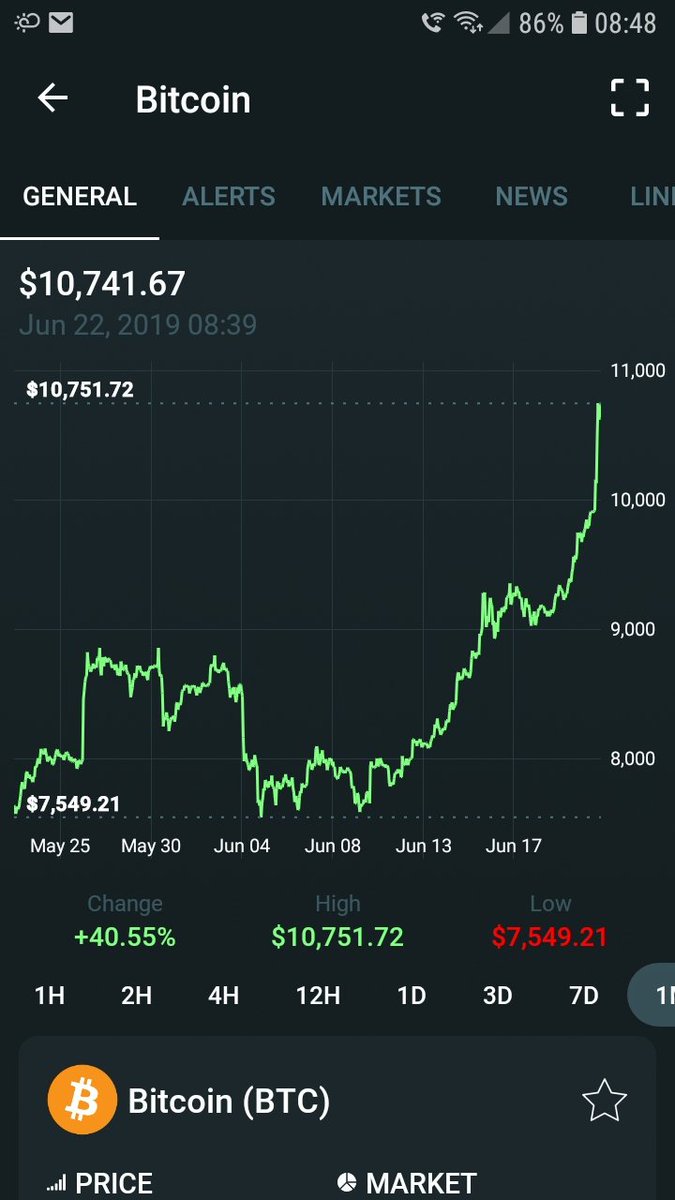Expand the chart to fullscreen
The height and width of the screenshot is (1200, 675).
(630, 98)
